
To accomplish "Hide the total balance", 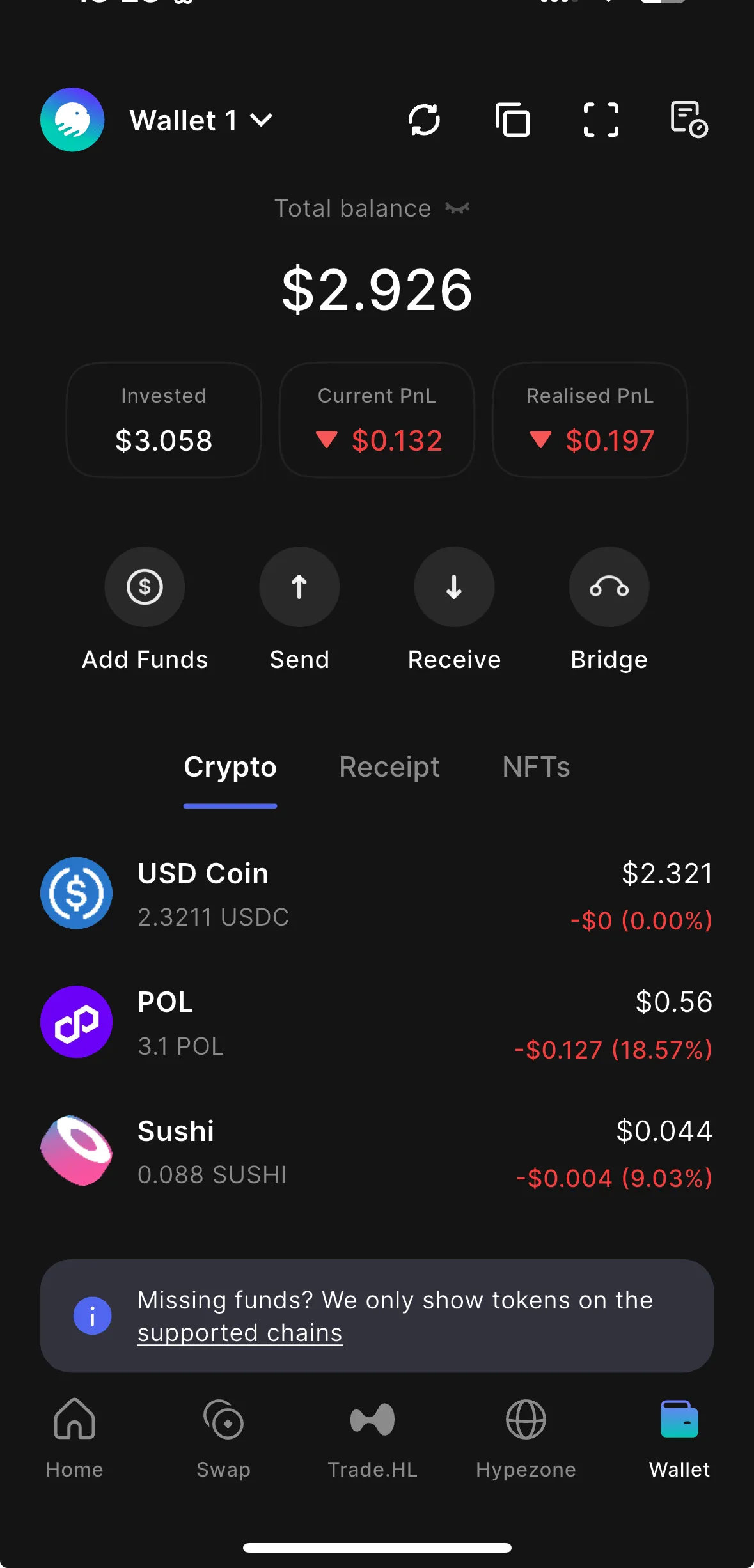I will coord(457,208).
